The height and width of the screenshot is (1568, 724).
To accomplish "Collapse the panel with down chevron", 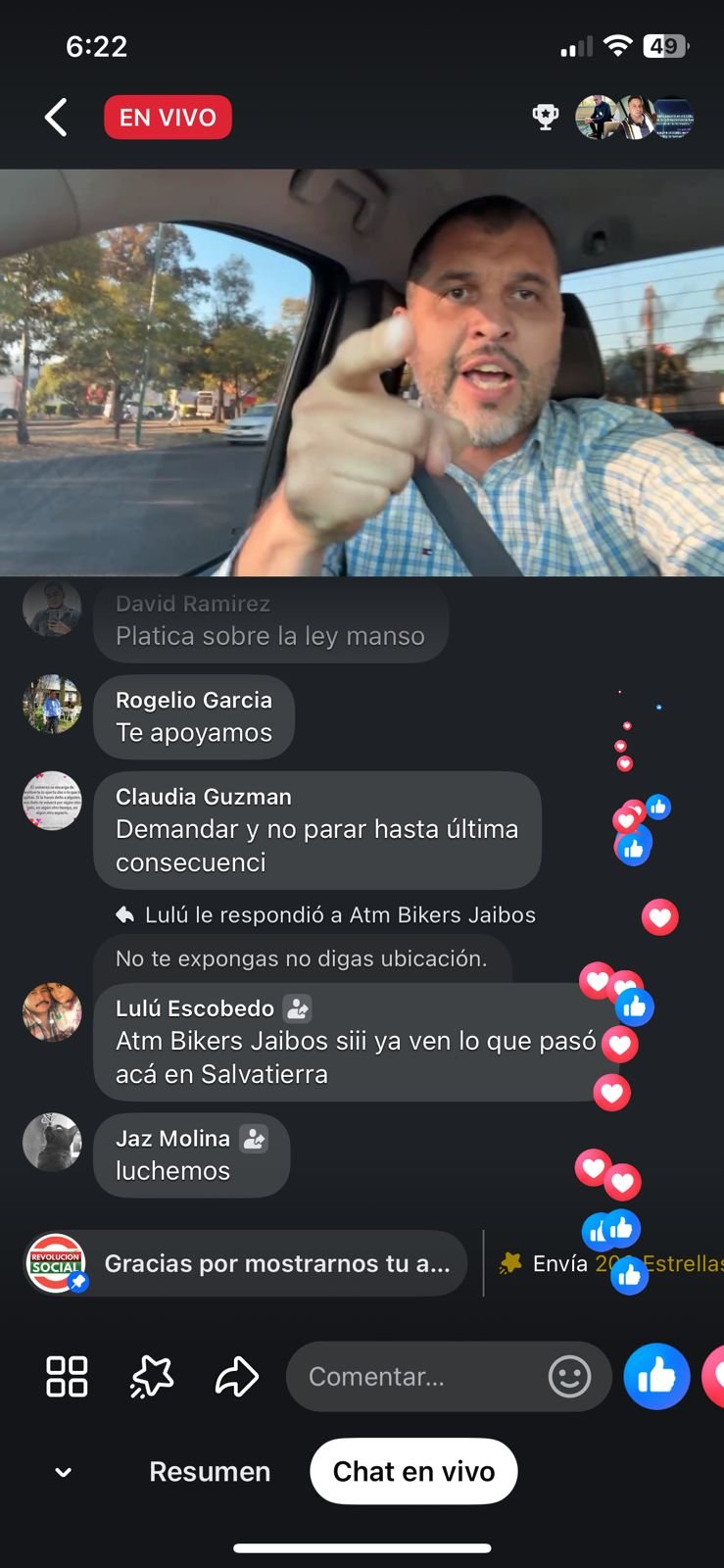I will [64, 1472].
